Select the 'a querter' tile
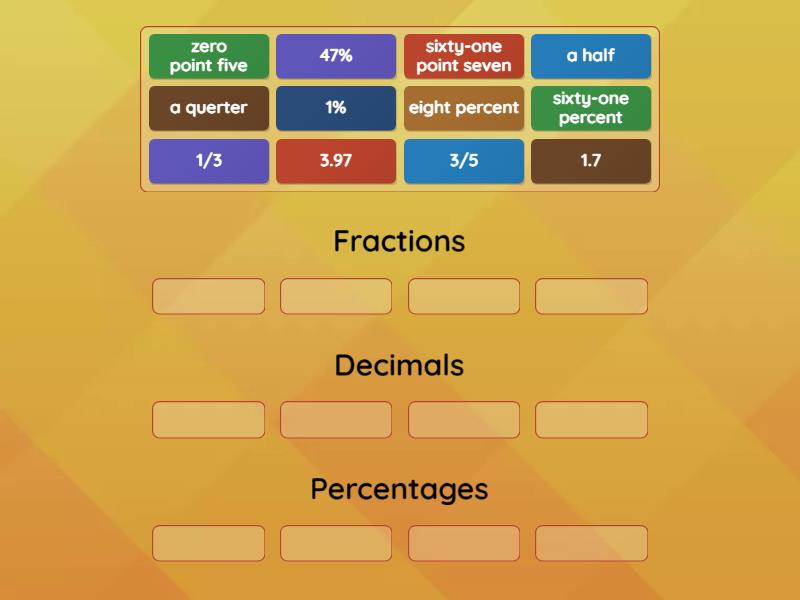Image resolution: width=800 pixels, height=600 pixels. coord(209,108)
